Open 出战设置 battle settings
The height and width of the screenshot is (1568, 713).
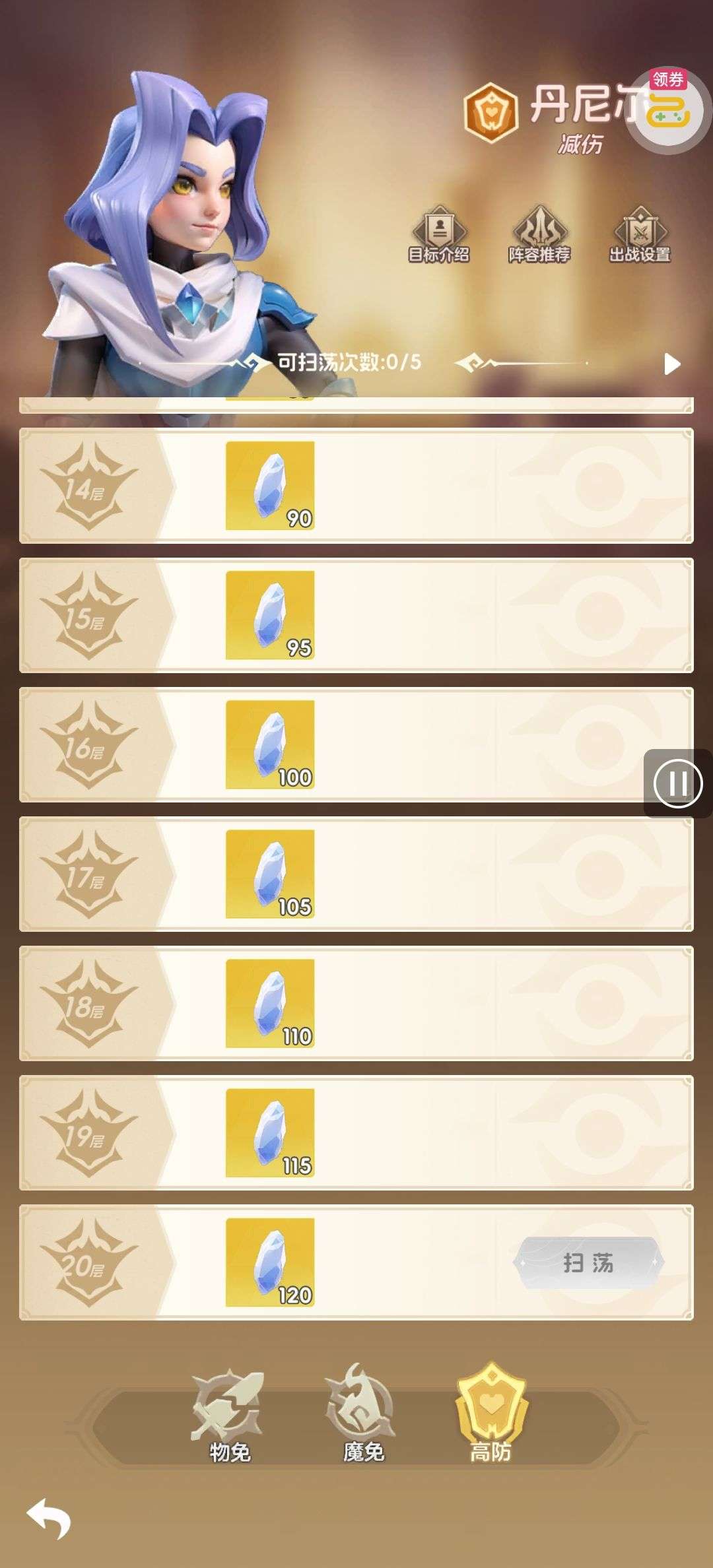(640, 236)
